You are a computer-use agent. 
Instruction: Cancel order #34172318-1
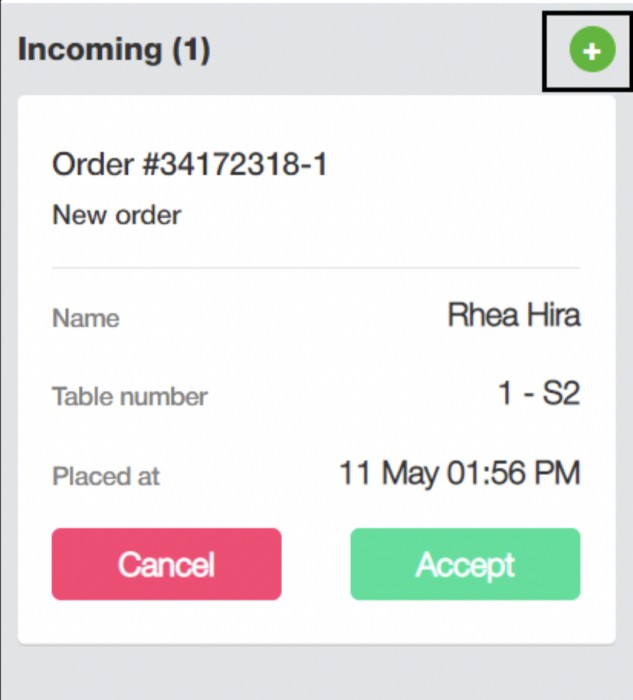coord(166,564)
